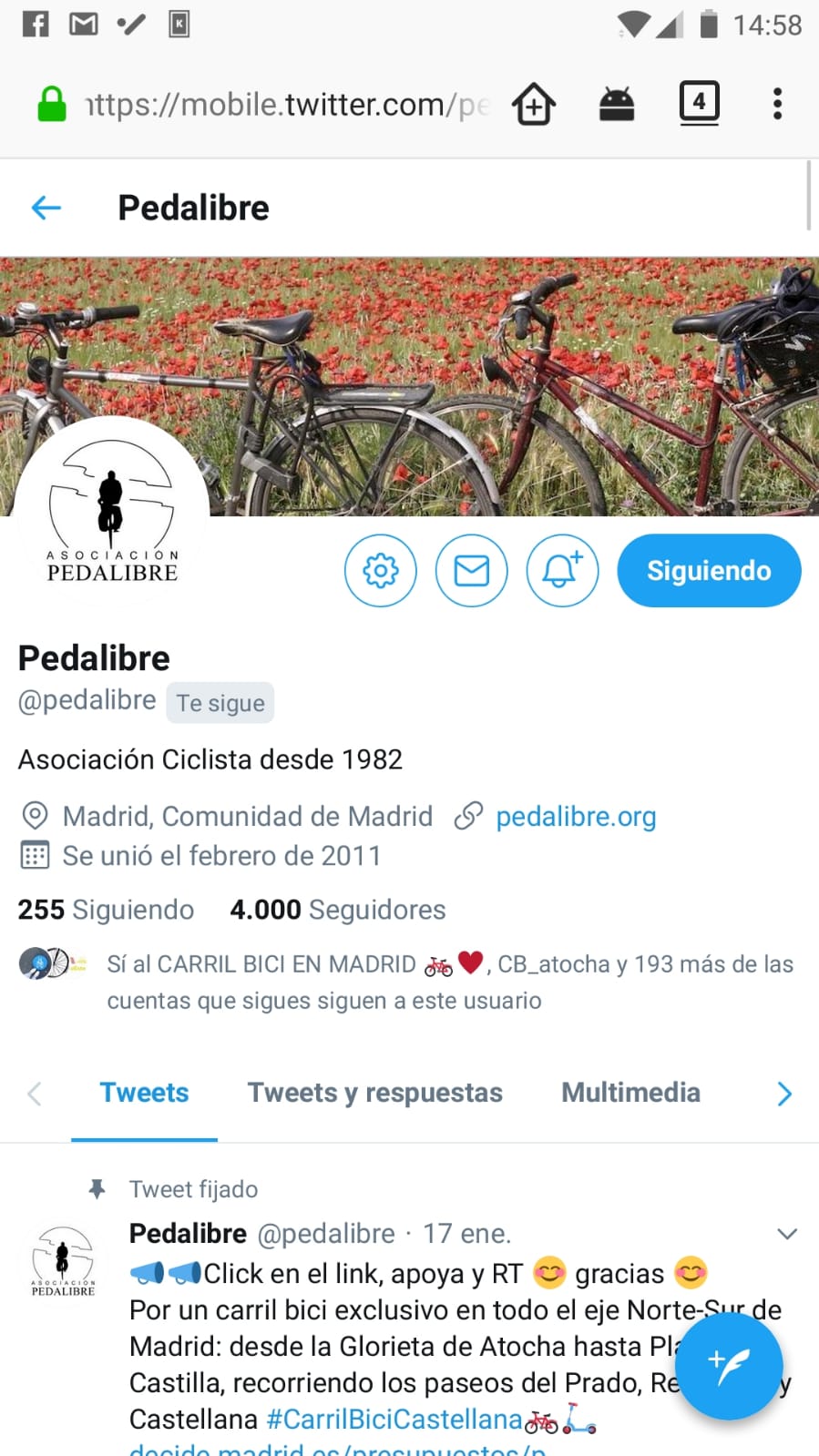This screenshot has height=1456, width=819.
Task: Tap the browser home icon
Action: click(x=534, y=104)
